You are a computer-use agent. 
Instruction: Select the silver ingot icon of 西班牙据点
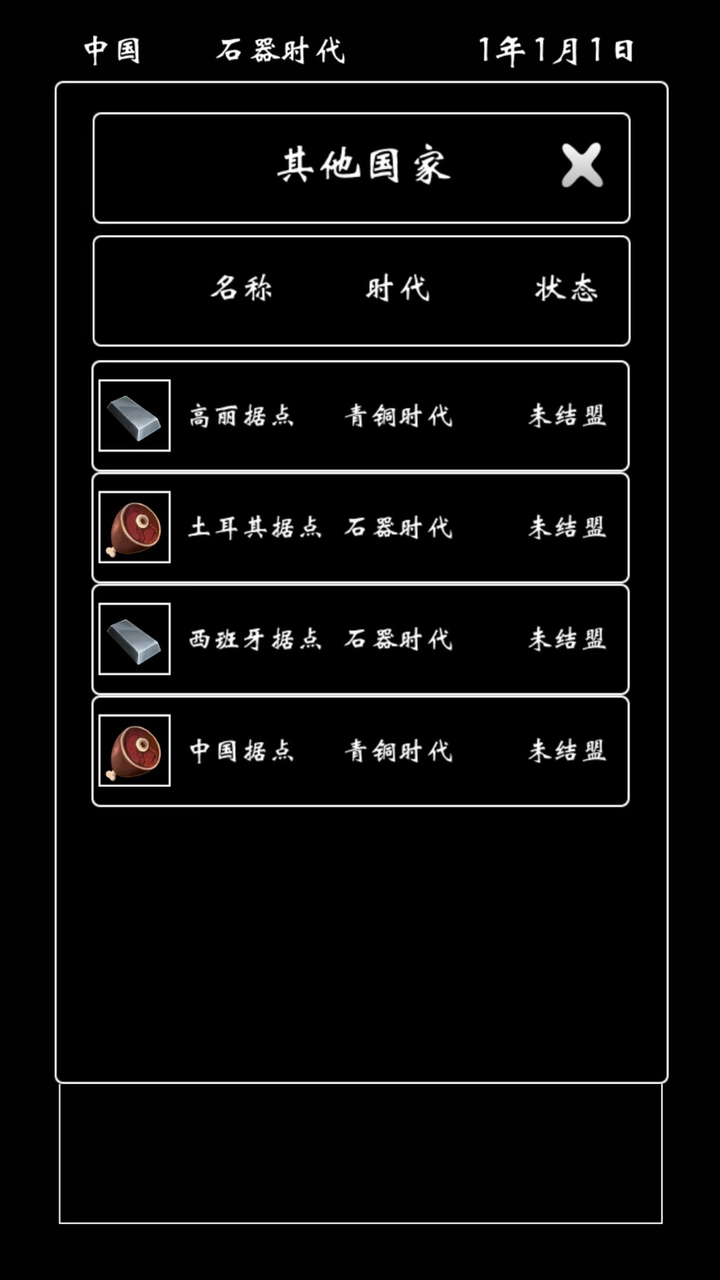pos(133,639)
